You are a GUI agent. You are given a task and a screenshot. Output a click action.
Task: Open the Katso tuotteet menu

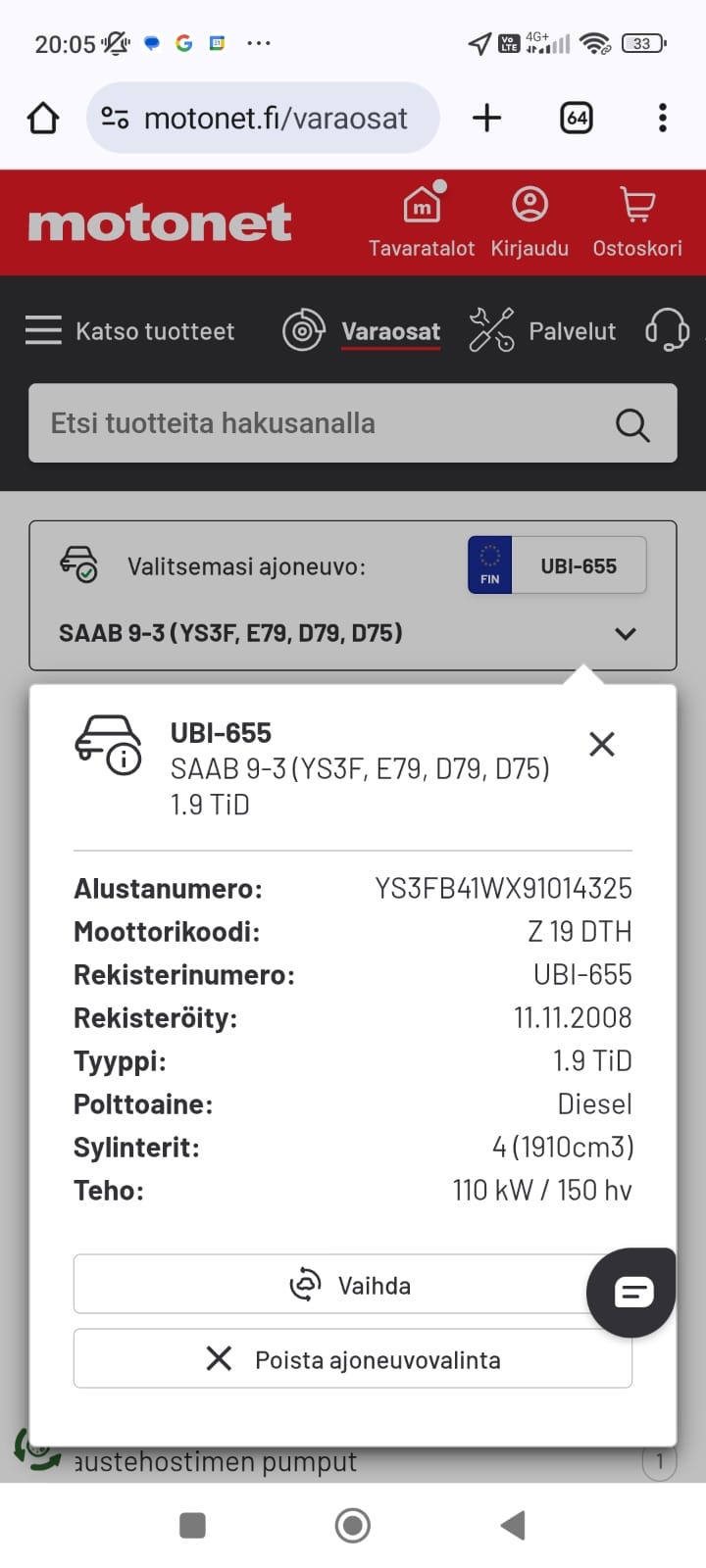(129, 331)
